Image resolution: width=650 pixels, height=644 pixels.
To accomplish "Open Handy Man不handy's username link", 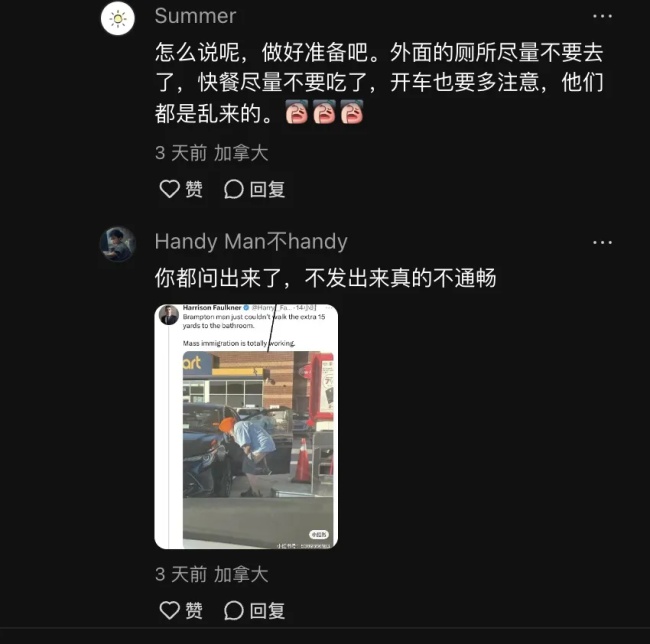I will pyautogui.click(x=251, y=242).
